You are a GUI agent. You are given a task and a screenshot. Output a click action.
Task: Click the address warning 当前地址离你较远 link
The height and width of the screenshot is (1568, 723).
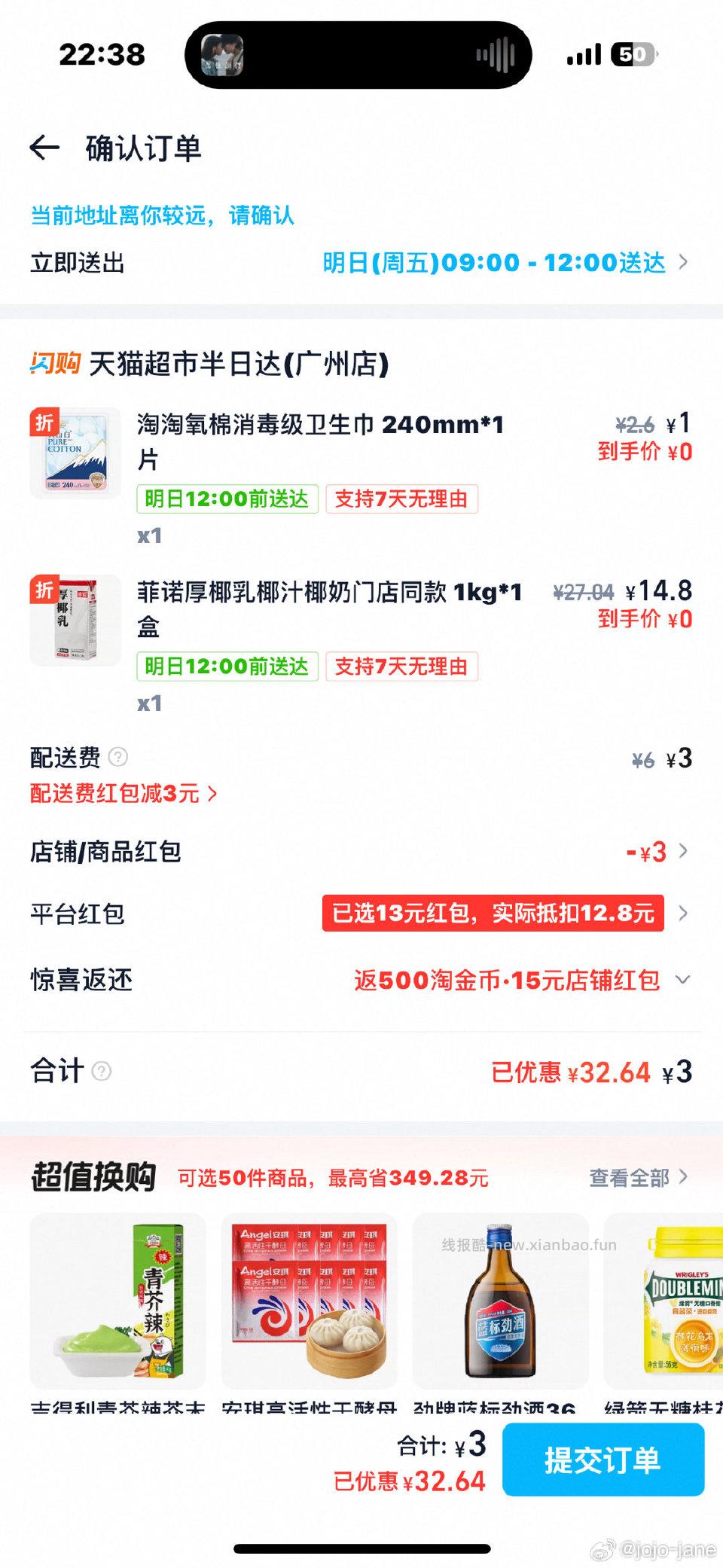162,215
